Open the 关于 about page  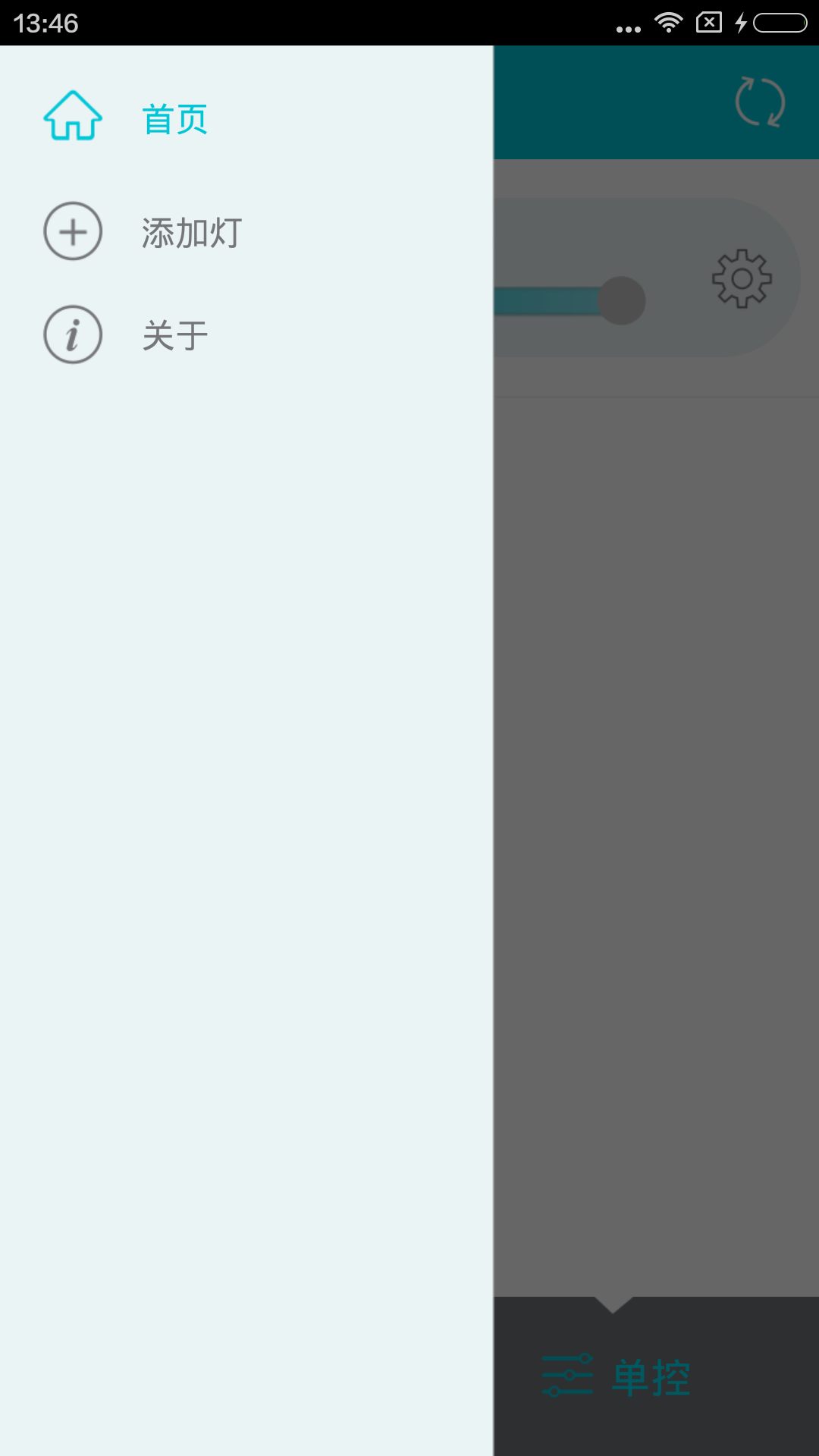pos(174,335)
